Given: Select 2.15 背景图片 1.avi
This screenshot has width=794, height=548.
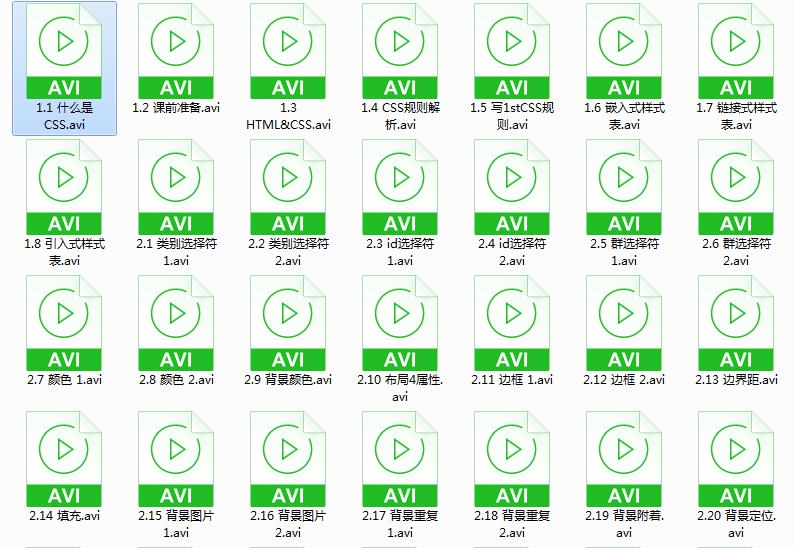Looking at the screenshot, I should pyautogui.click(x=176, y=460).
